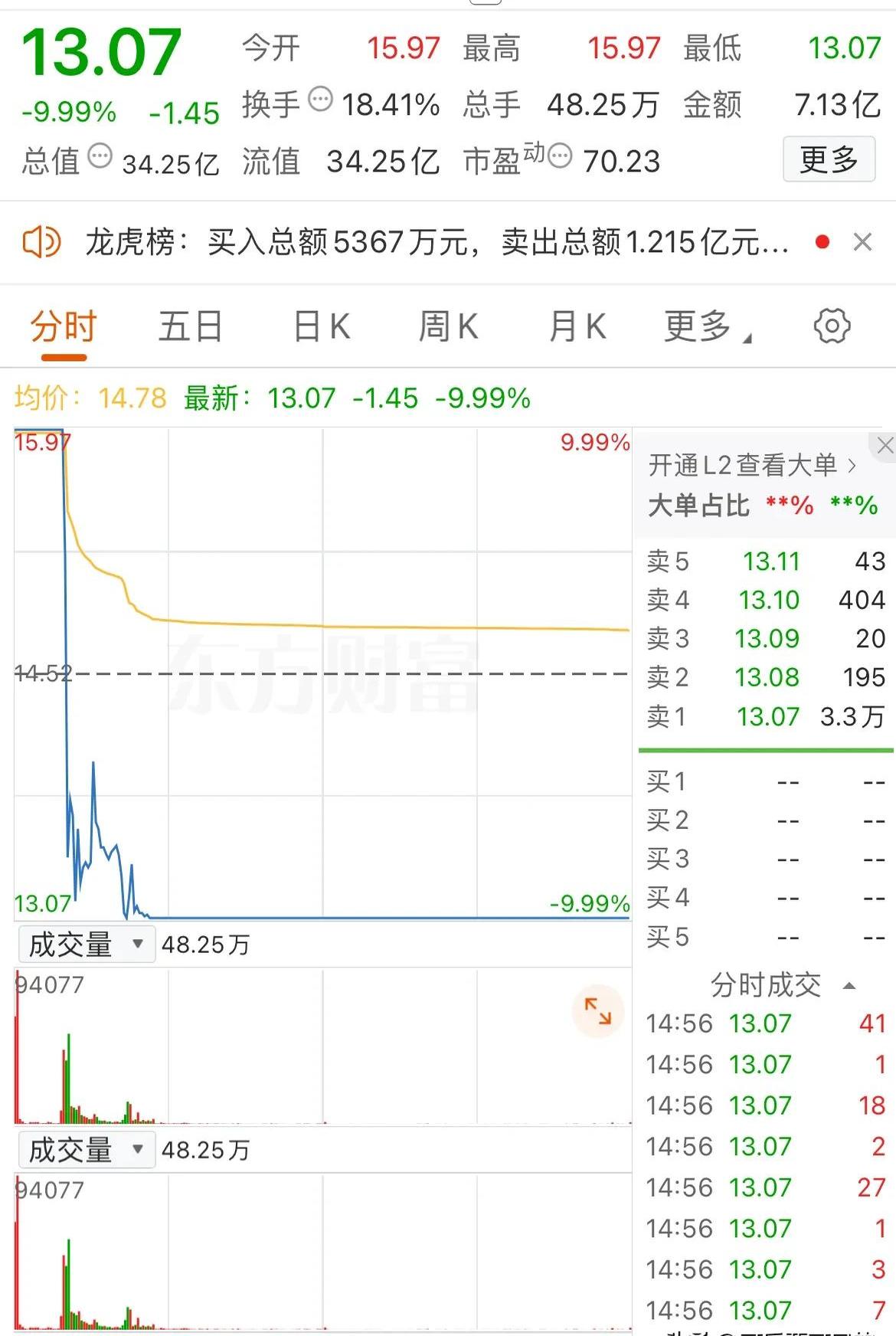Tap the speaker icon beside the 龙虎榜 announcement
The height and width of the screenshot is (1336, 896).
(41, 241)
